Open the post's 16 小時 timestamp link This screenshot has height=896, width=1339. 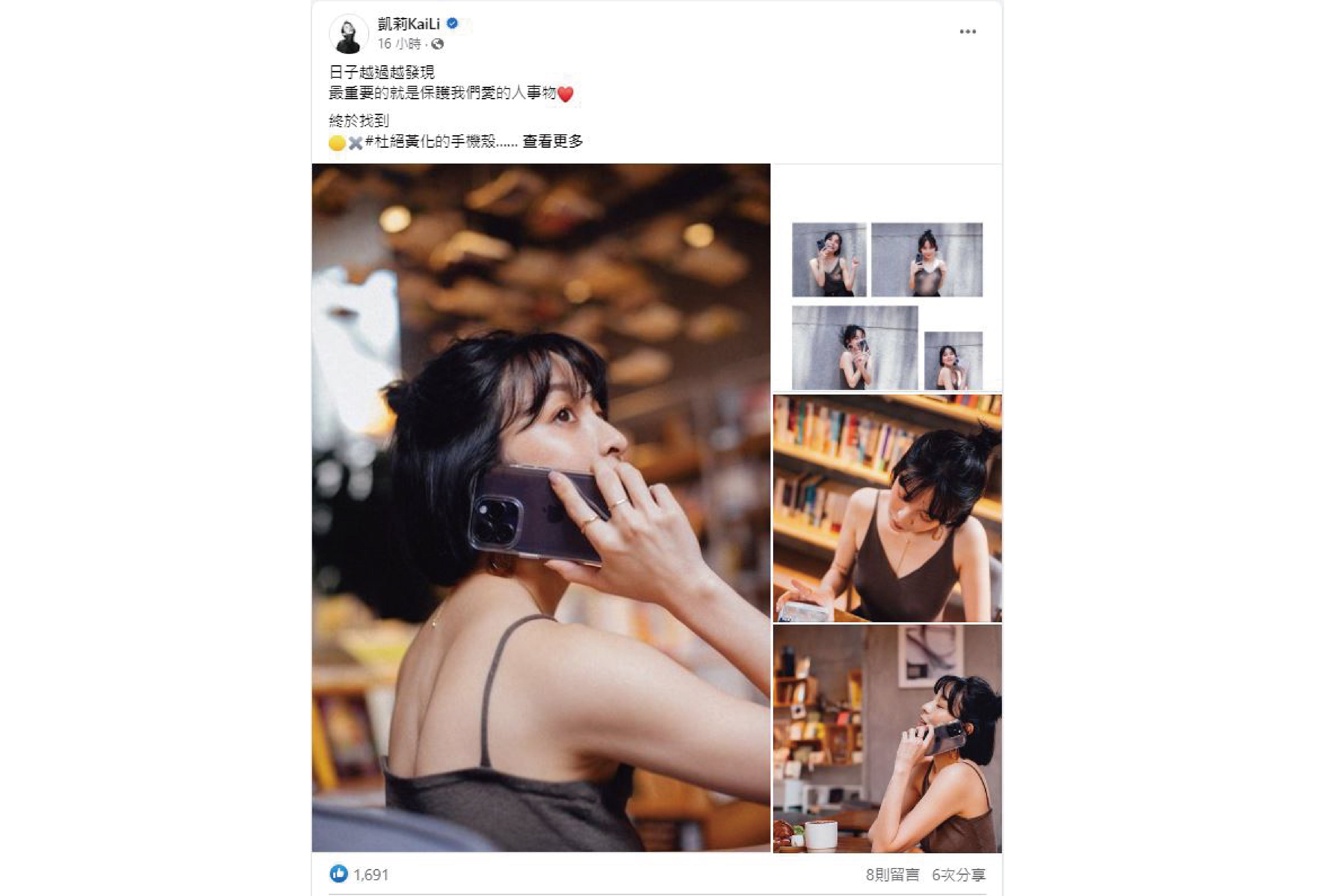tap(399, 44)
